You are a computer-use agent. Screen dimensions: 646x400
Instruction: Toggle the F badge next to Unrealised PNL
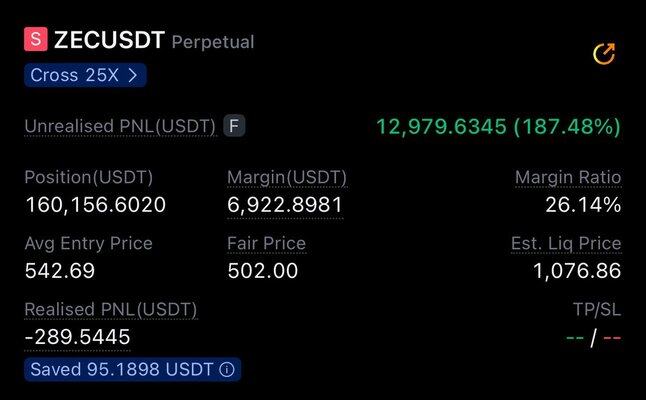pyautogui.click(x=233, y=126)
